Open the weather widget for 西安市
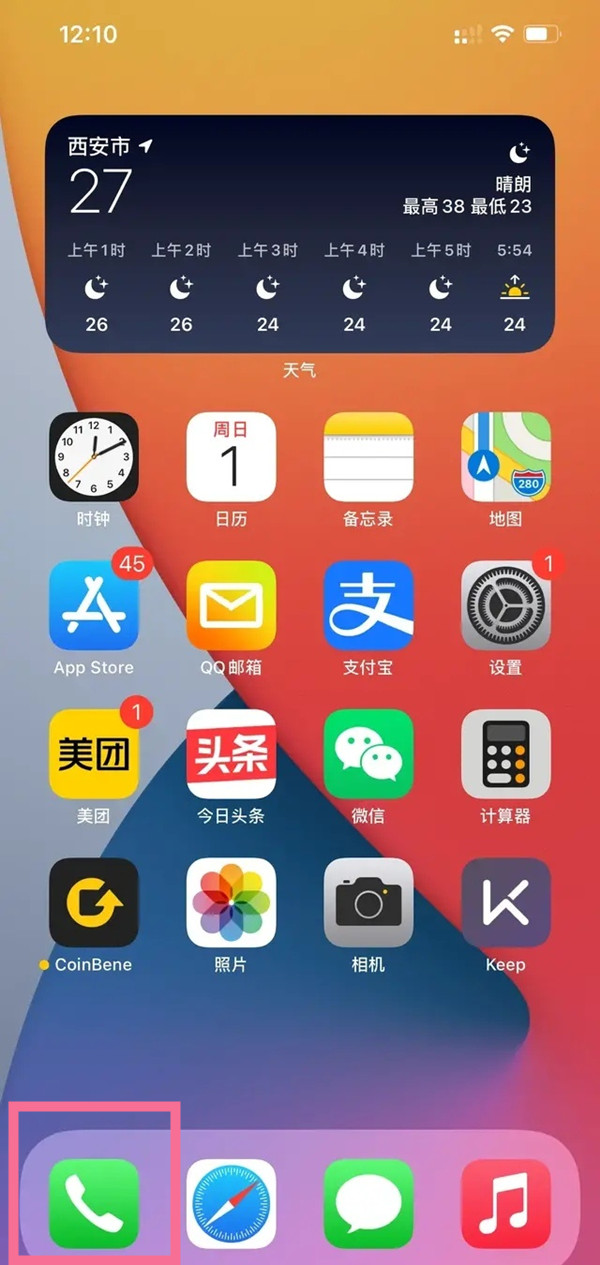 pyautogui.click(x=300, y=233)
